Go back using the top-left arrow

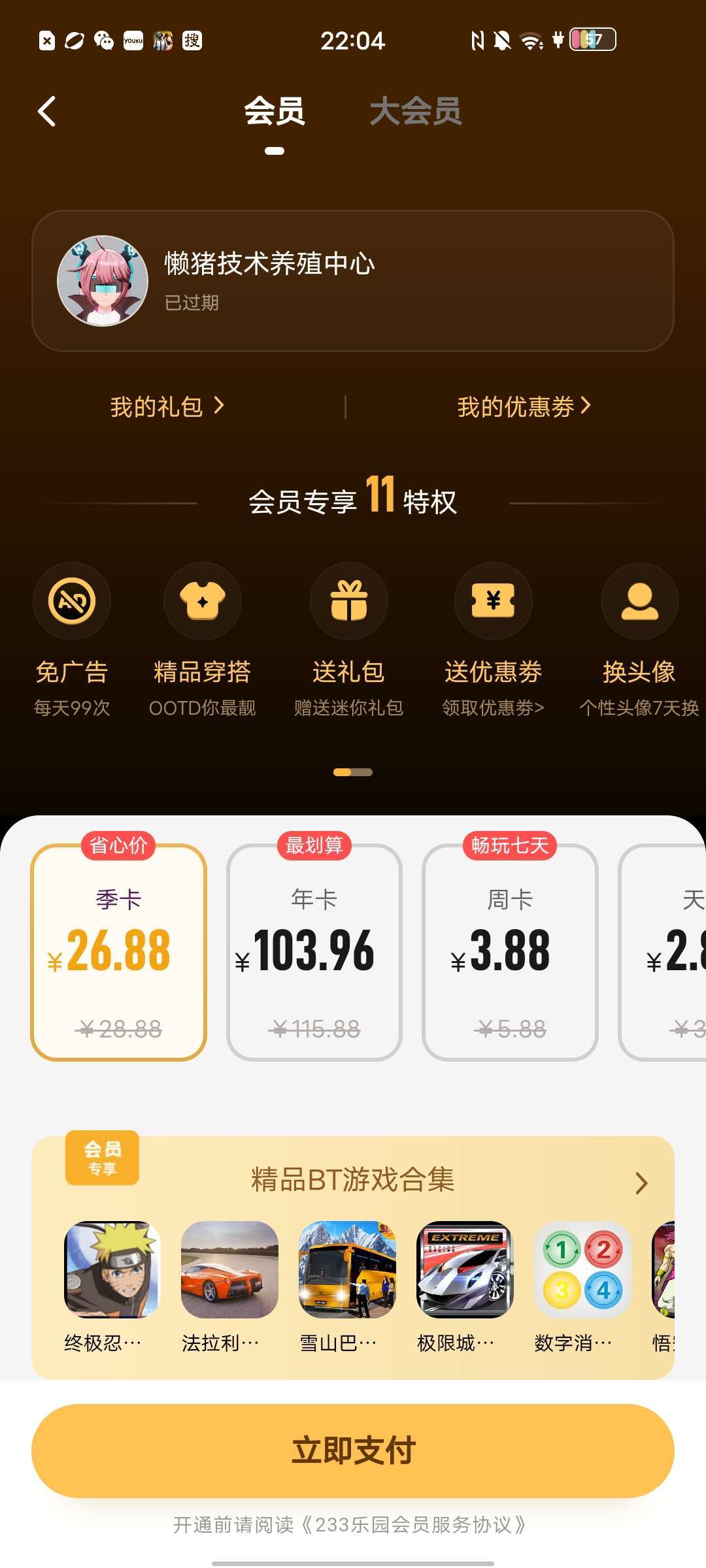click(x=47, y=111)
